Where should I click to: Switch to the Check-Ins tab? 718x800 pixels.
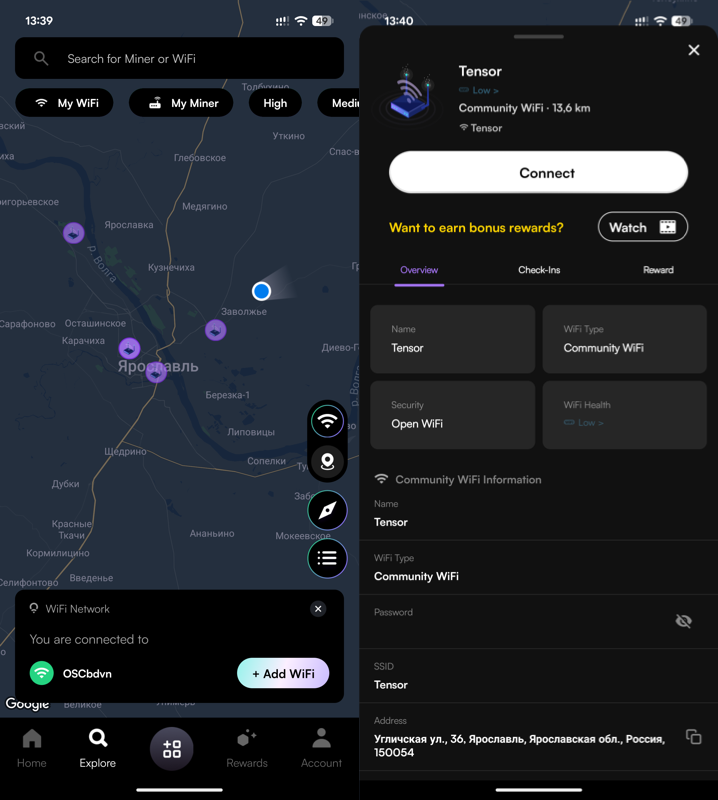(x=539, y=270)
